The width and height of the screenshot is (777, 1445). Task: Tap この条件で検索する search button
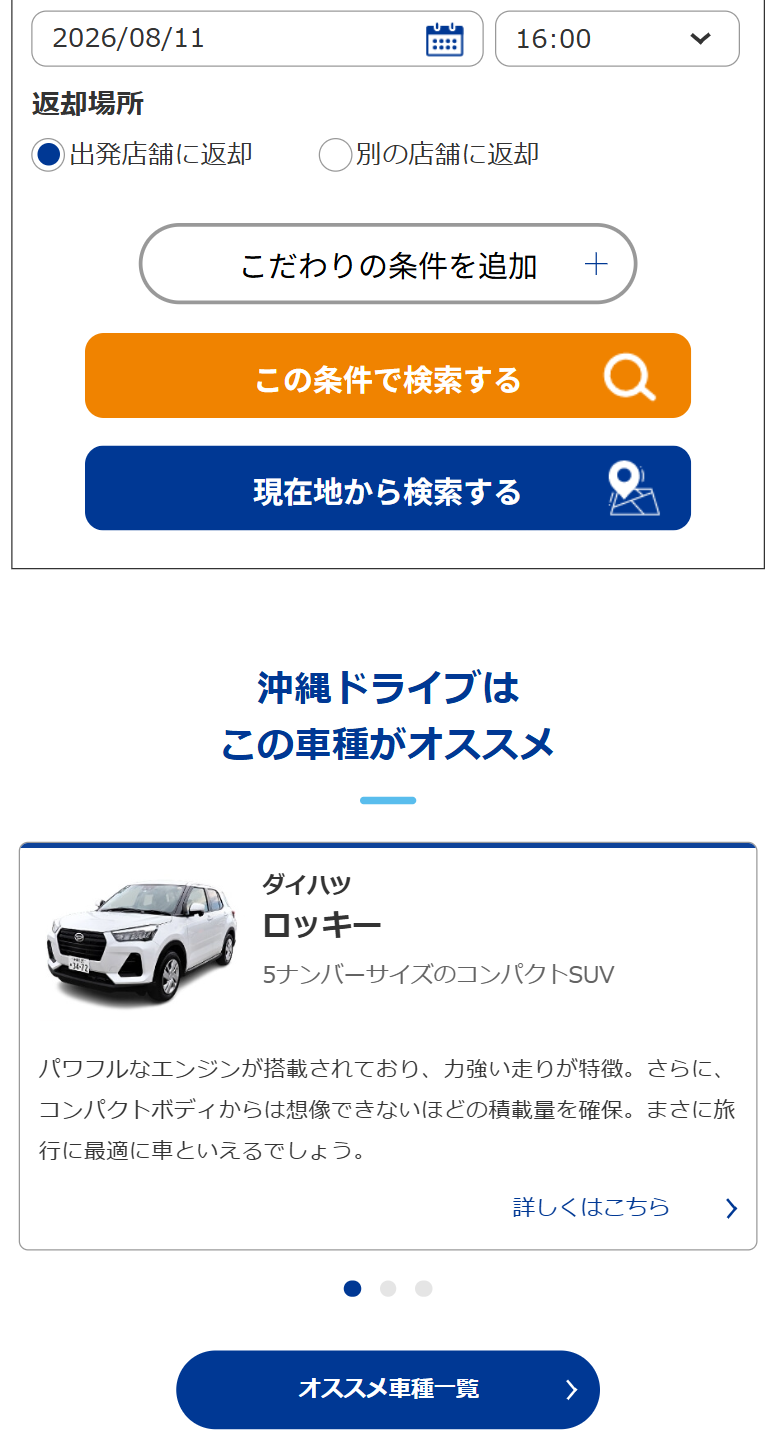388,376
